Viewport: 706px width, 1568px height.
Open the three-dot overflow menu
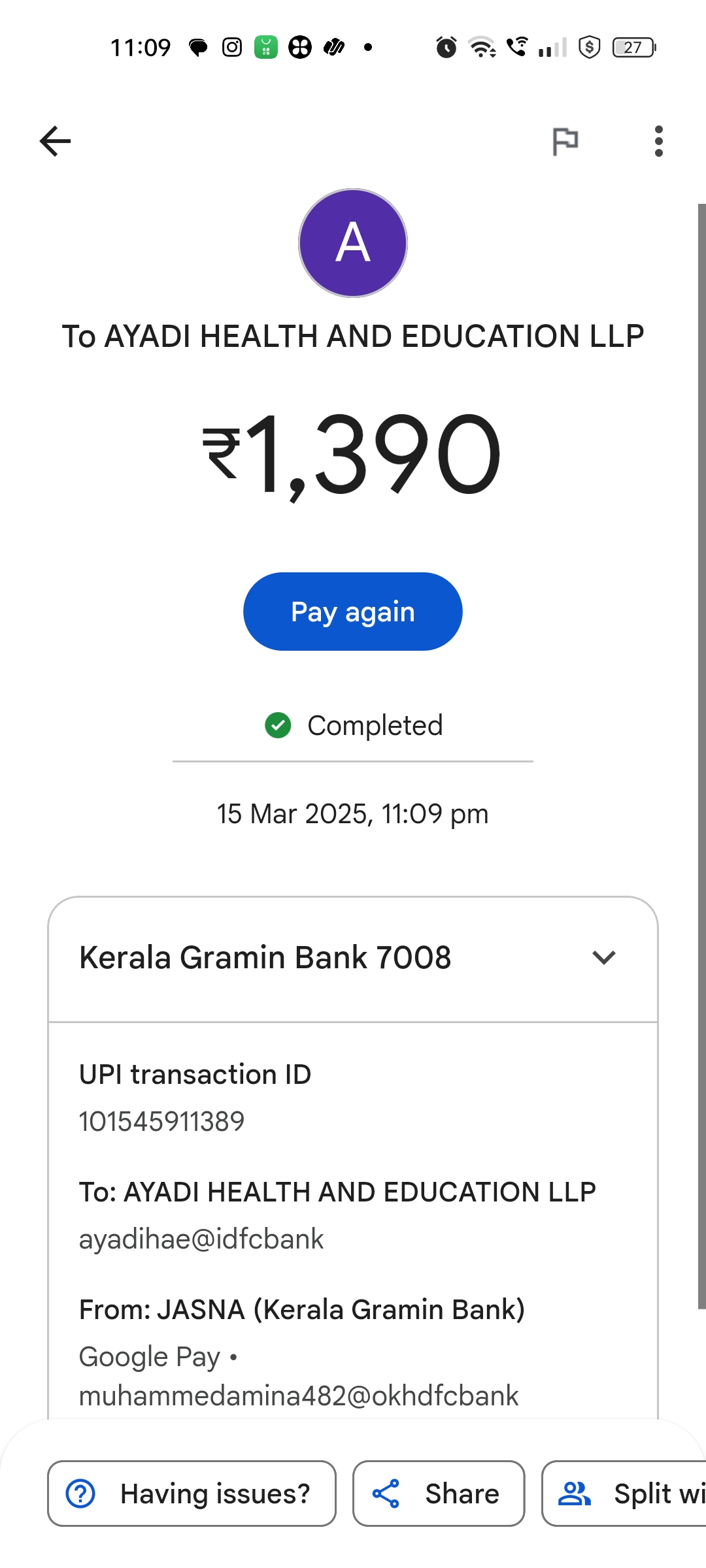658,141
